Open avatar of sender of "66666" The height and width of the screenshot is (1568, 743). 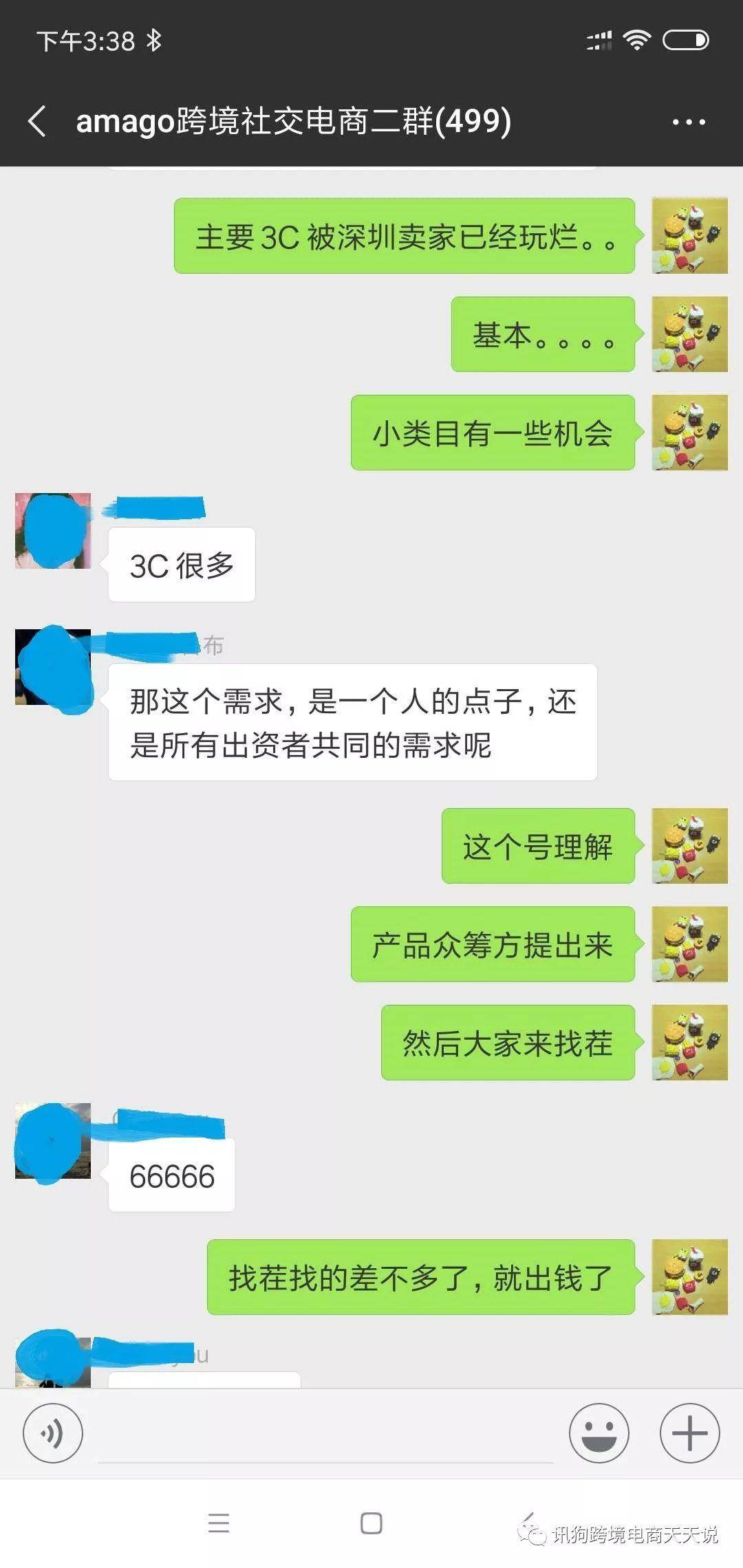point(53,1141)
